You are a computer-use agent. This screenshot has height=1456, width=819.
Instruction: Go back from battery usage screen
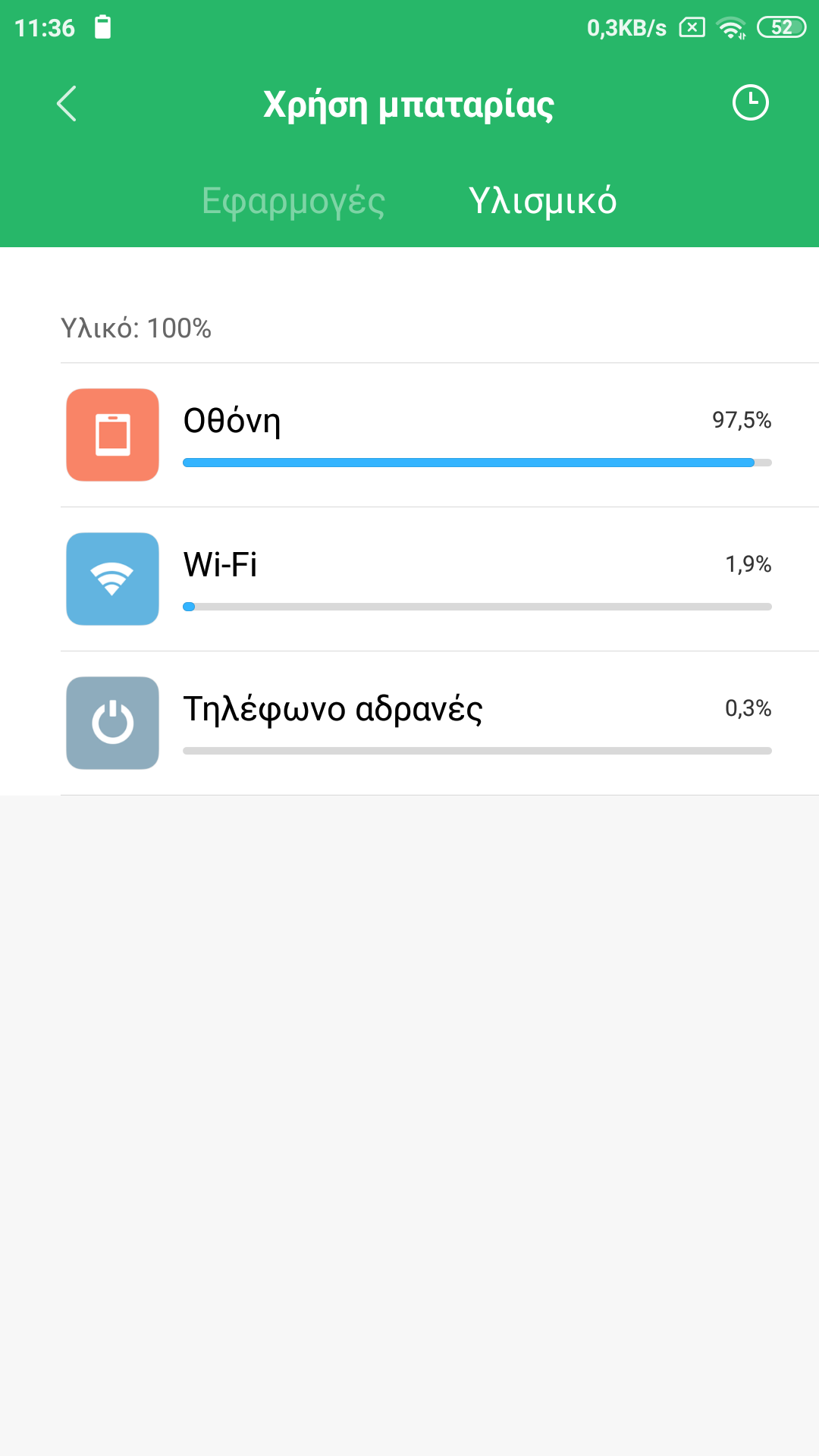[x=67, y=103]
